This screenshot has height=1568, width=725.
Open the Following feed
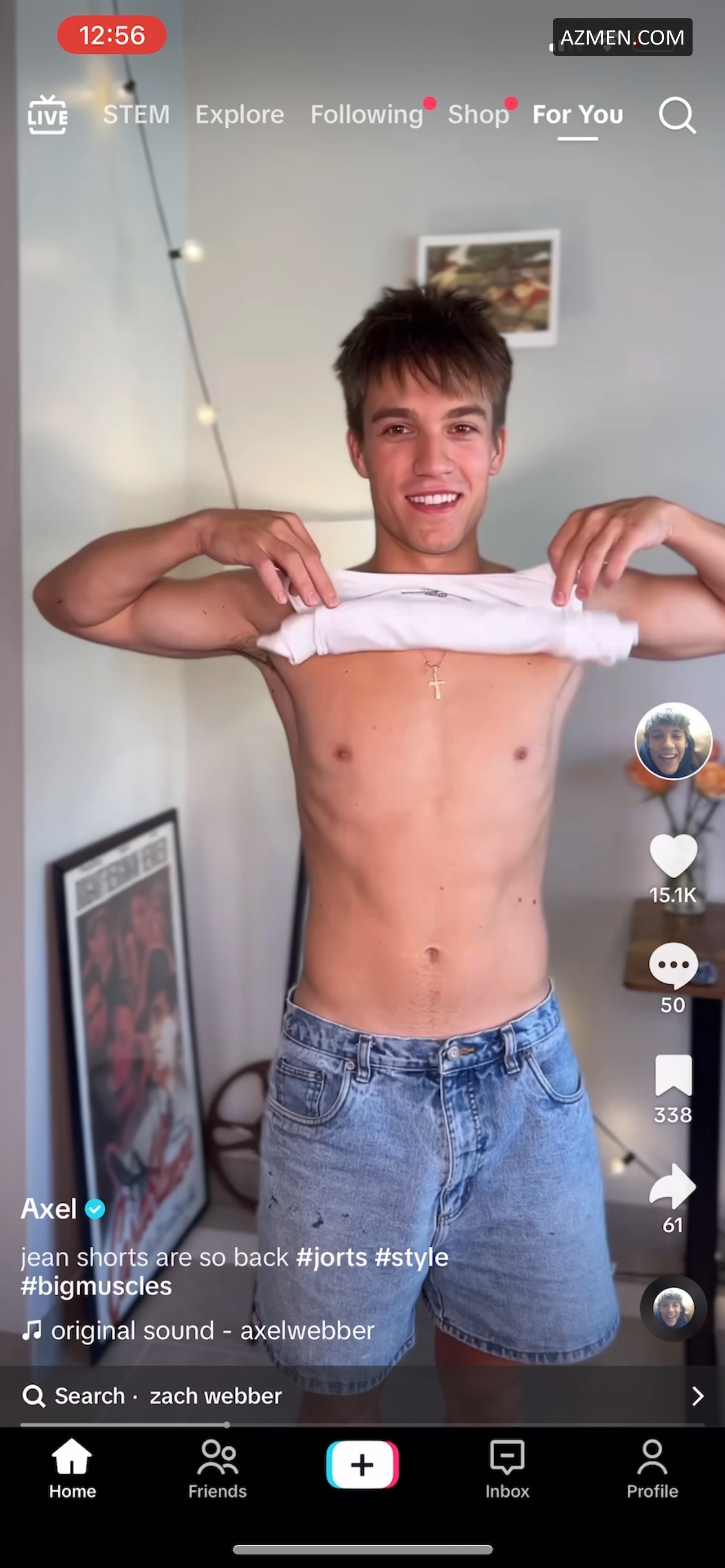click(366, 115)
